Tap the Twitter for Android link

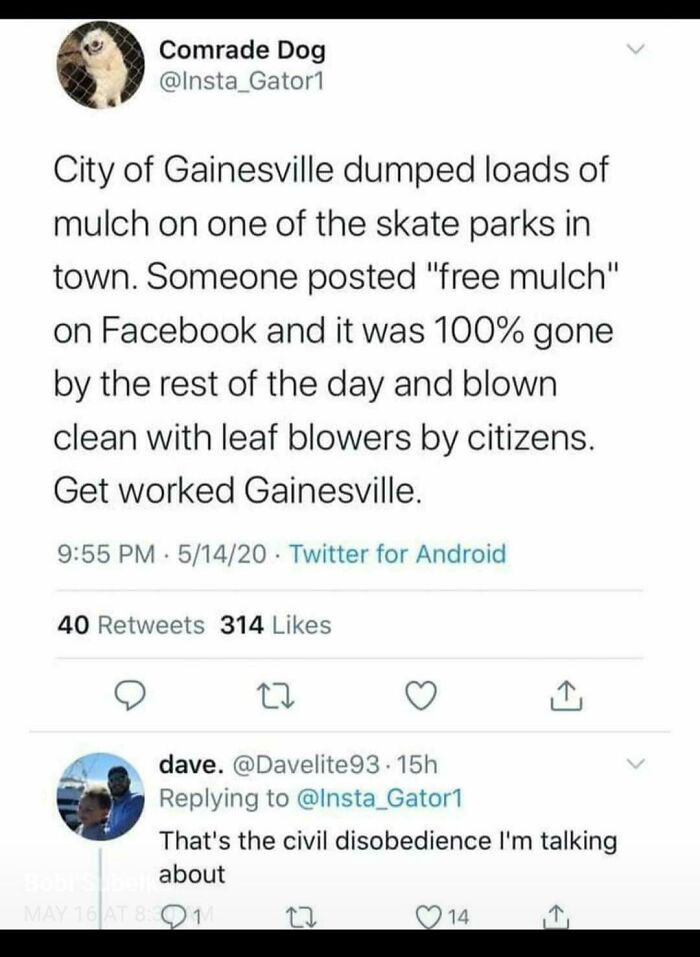pyautogui.click(x=397, y=554)
